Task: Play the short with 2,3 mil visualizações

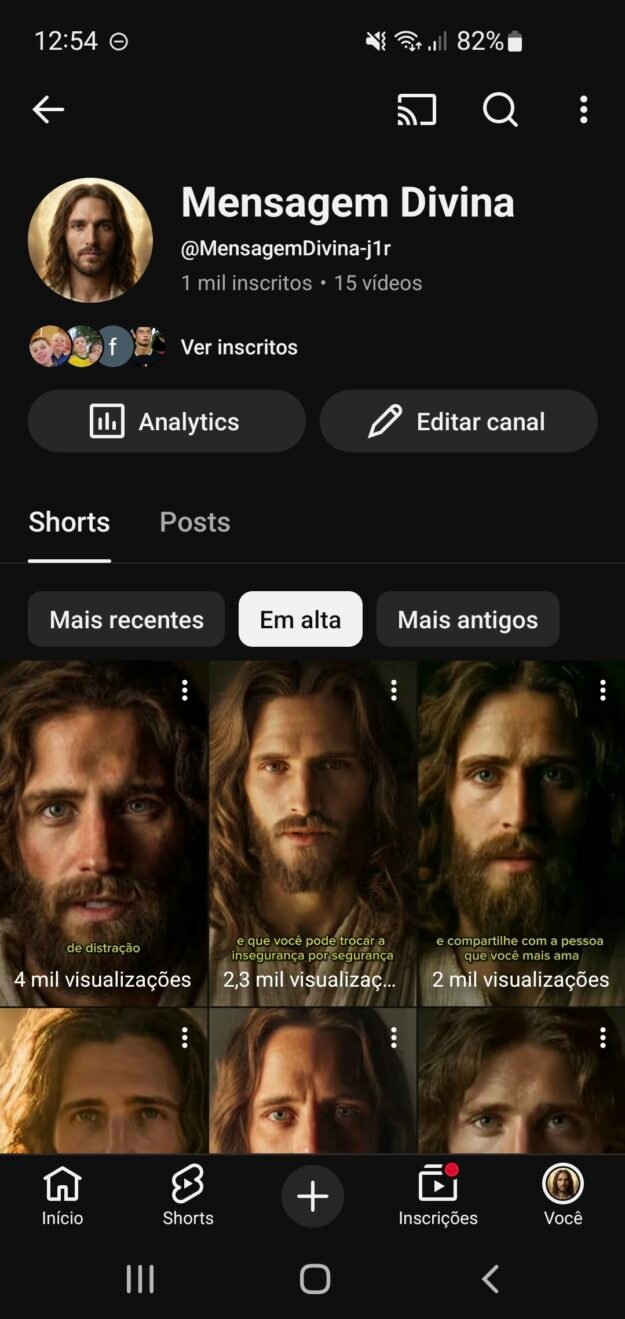Action: click(x=312, y=830)
